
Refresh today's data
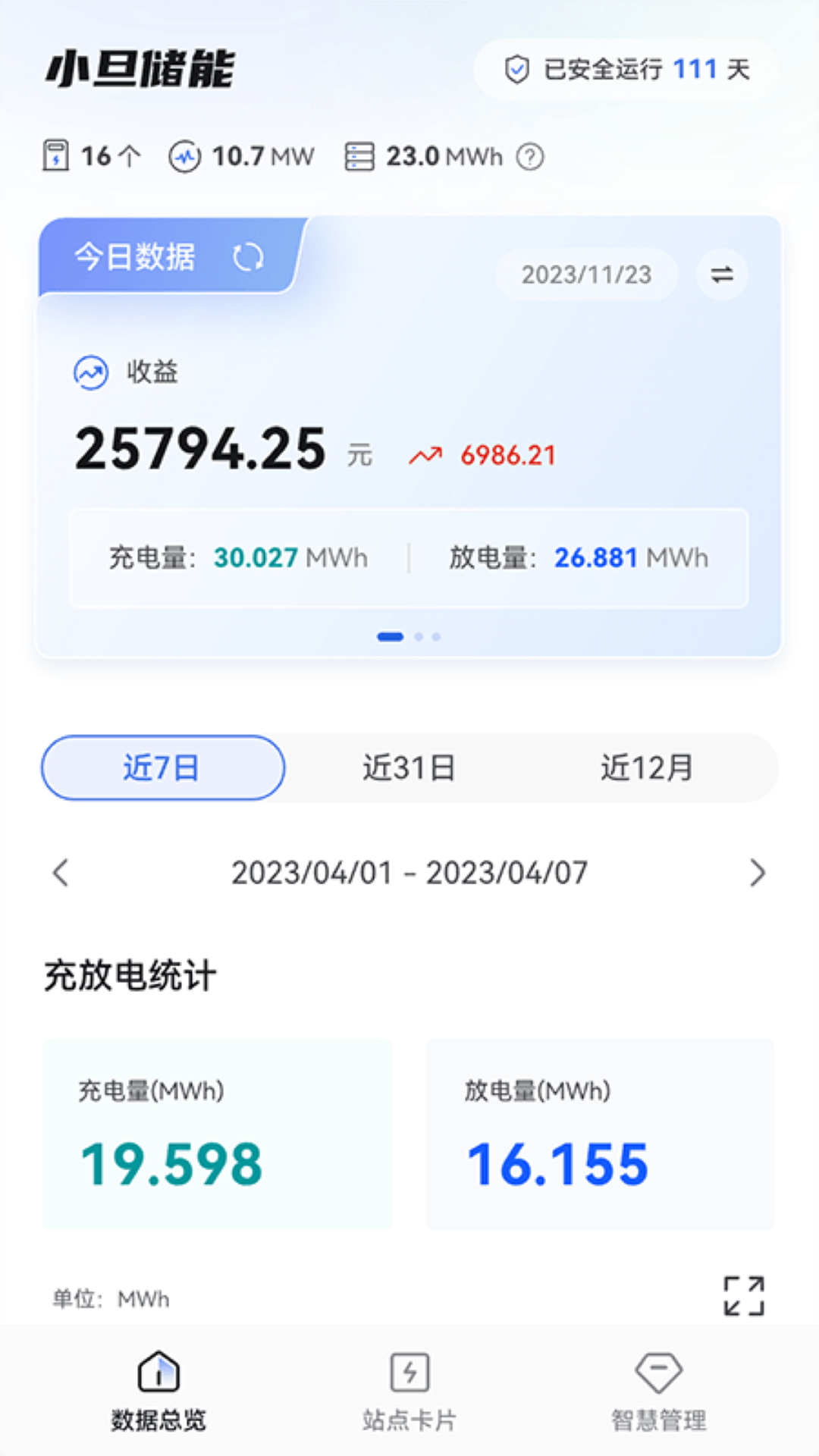click(248, 258)
